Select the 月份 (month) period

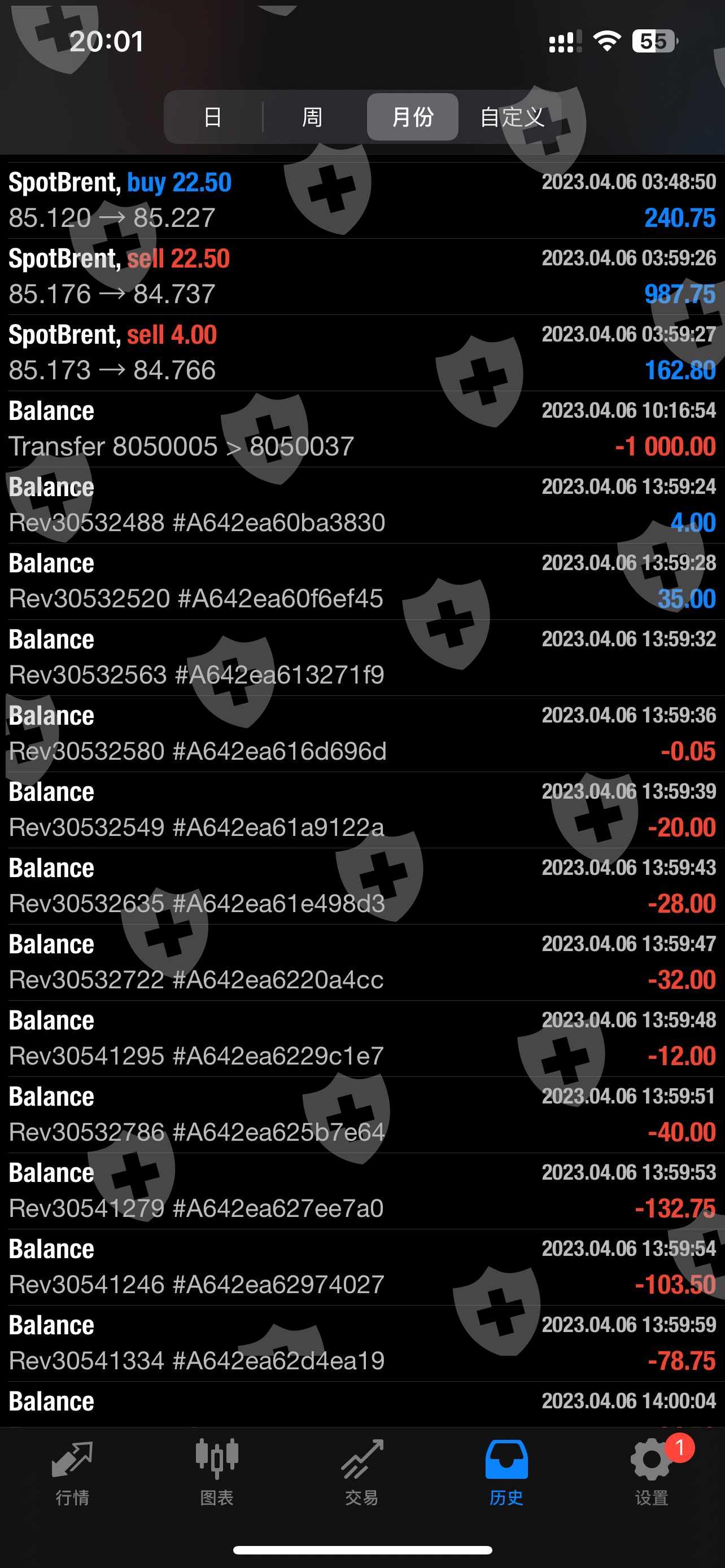(x=412, y=117)
